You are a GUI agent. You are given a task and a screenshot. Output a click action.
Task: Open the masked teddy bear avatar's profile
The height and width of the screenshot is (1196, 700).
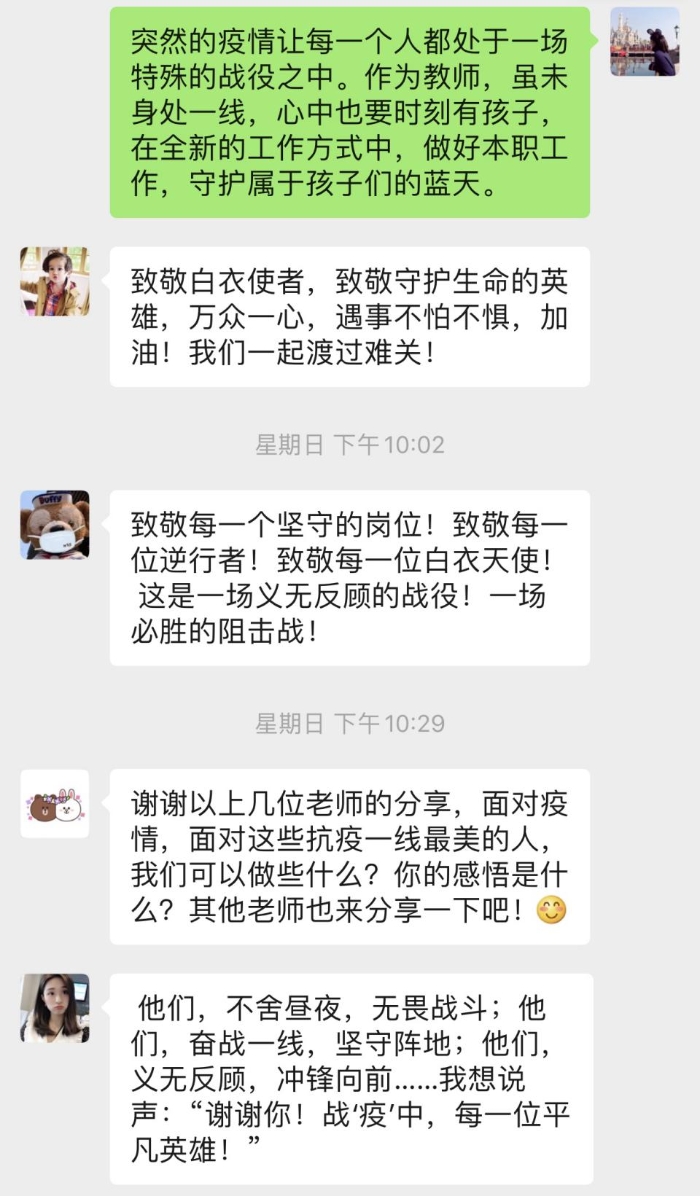(55, 525)
